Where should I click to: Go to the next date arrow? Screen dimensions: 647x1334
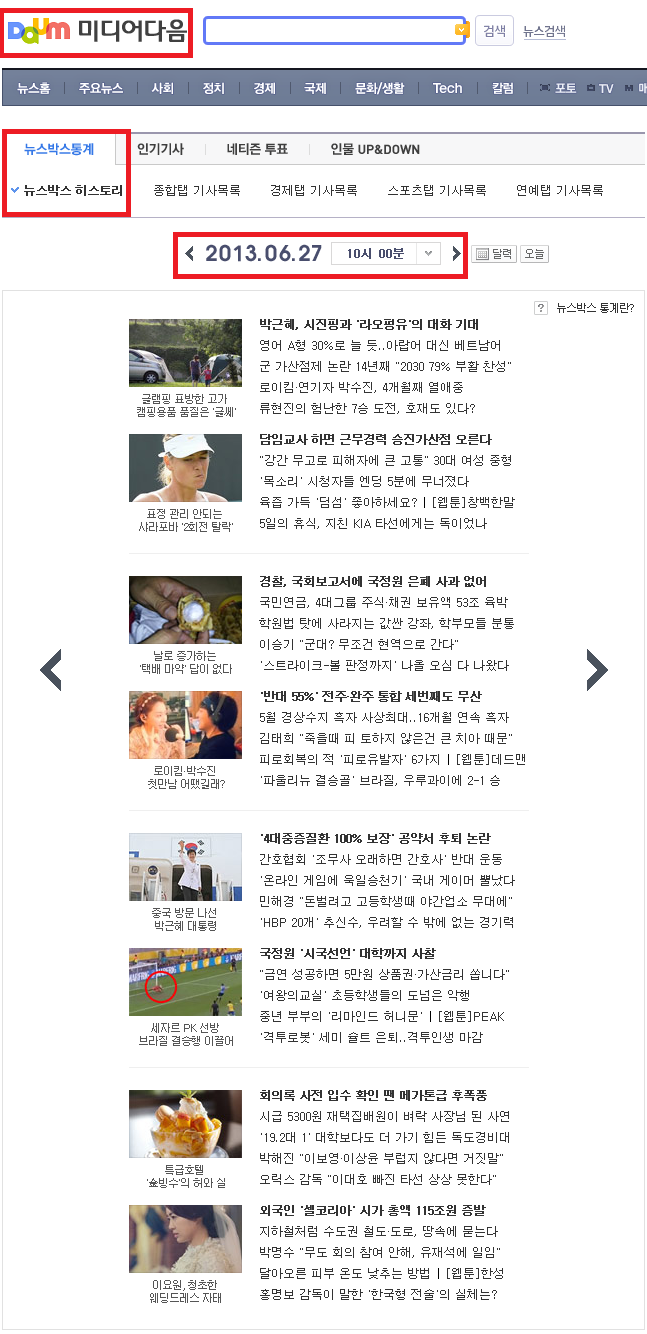[x=456, y=253]
